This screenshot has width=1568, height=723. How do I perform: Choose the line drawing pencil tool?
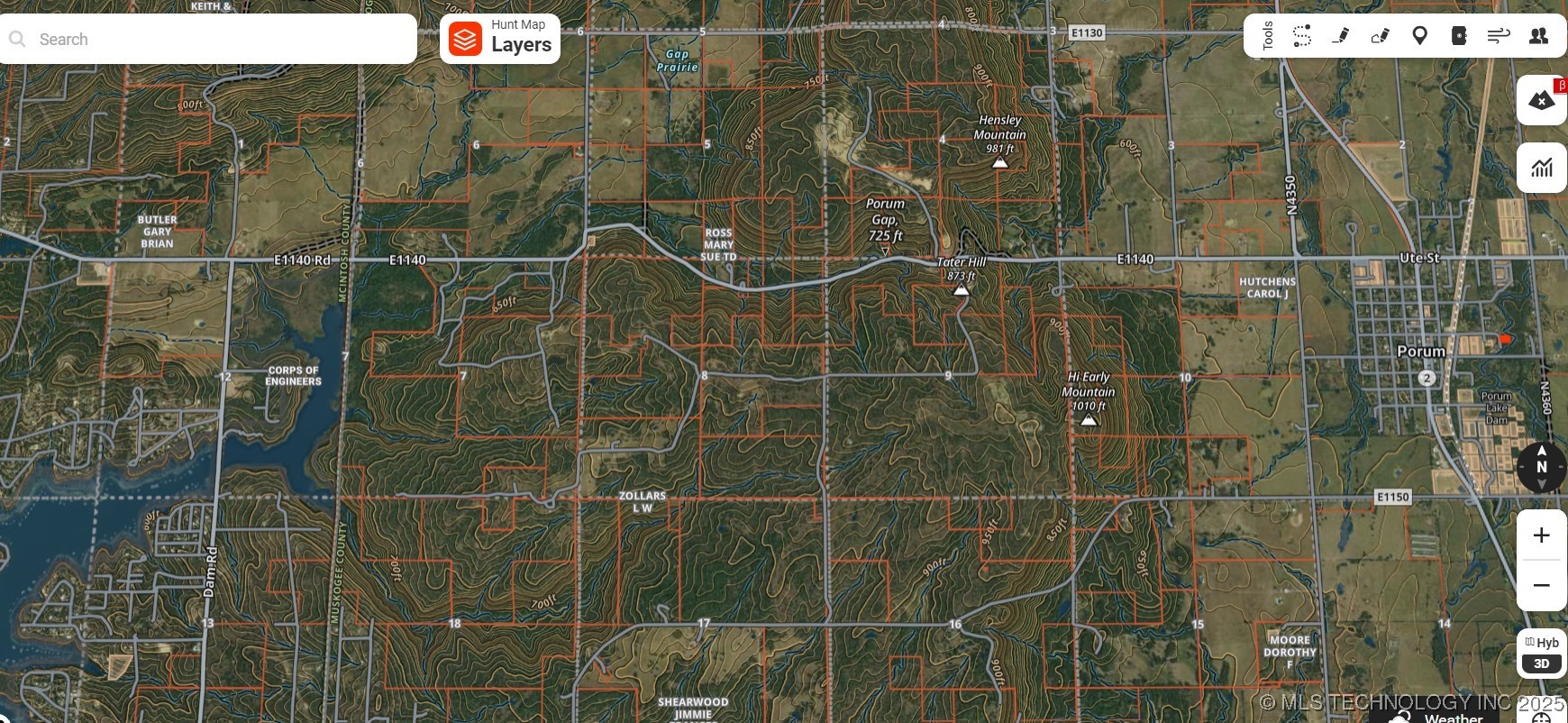click(1341, 36)
